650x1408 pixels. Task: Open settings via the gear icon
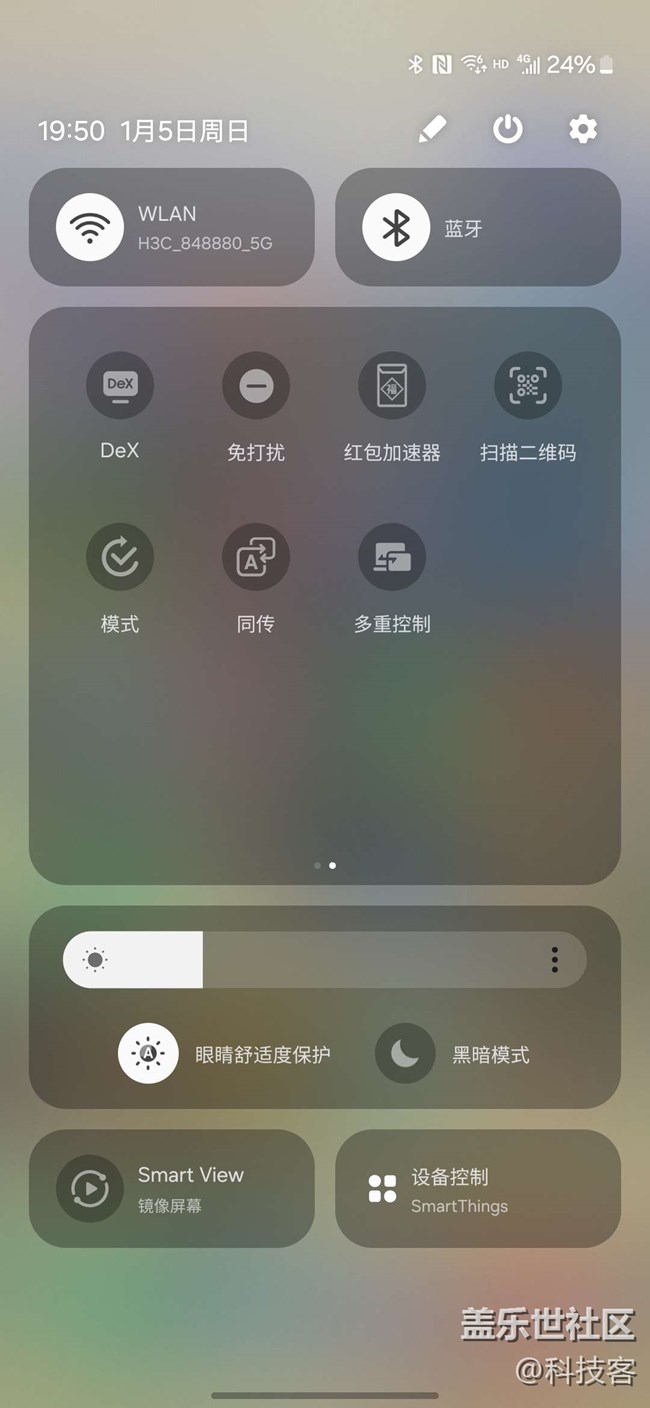tap(583, 129)
